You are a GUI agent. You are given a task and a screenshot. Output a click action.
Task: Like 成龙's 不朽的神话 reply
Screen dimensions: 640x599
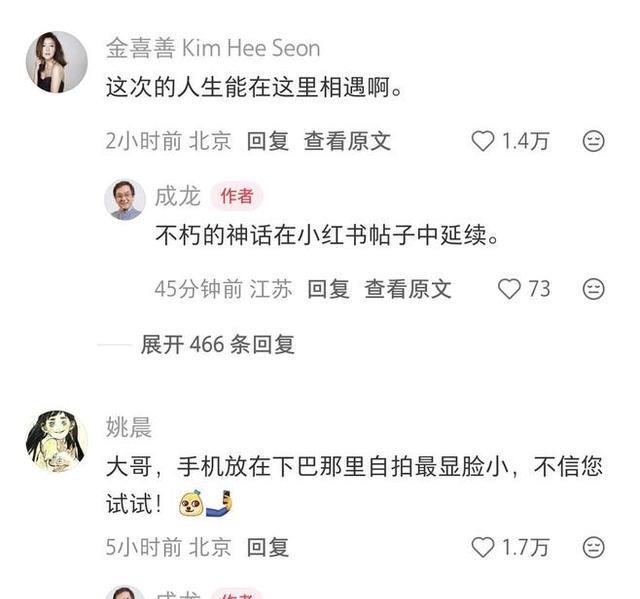[510, 289]
